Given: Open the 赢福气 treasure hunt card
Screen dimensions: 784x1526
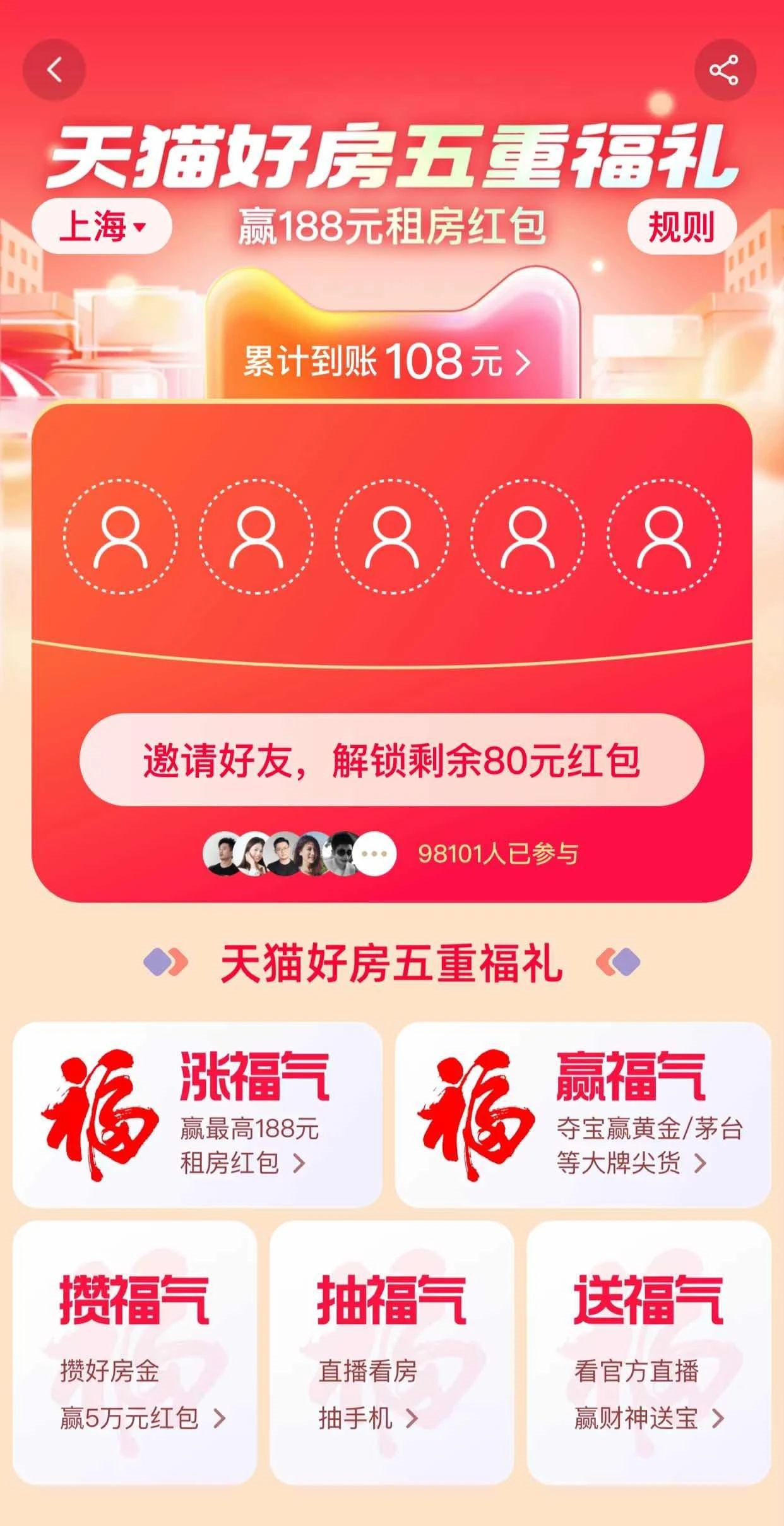Looking at the screenshot, I should click(582, 1114).
